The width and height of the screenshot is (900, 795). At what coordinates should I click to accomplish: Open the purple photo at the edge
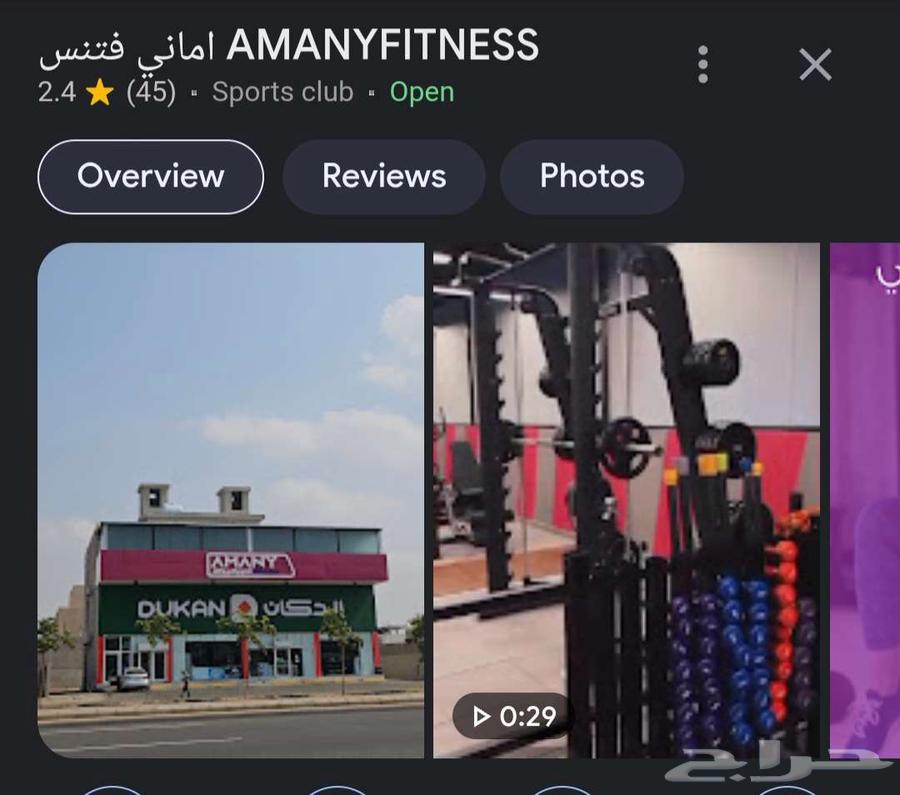click(x=865, y=500)
